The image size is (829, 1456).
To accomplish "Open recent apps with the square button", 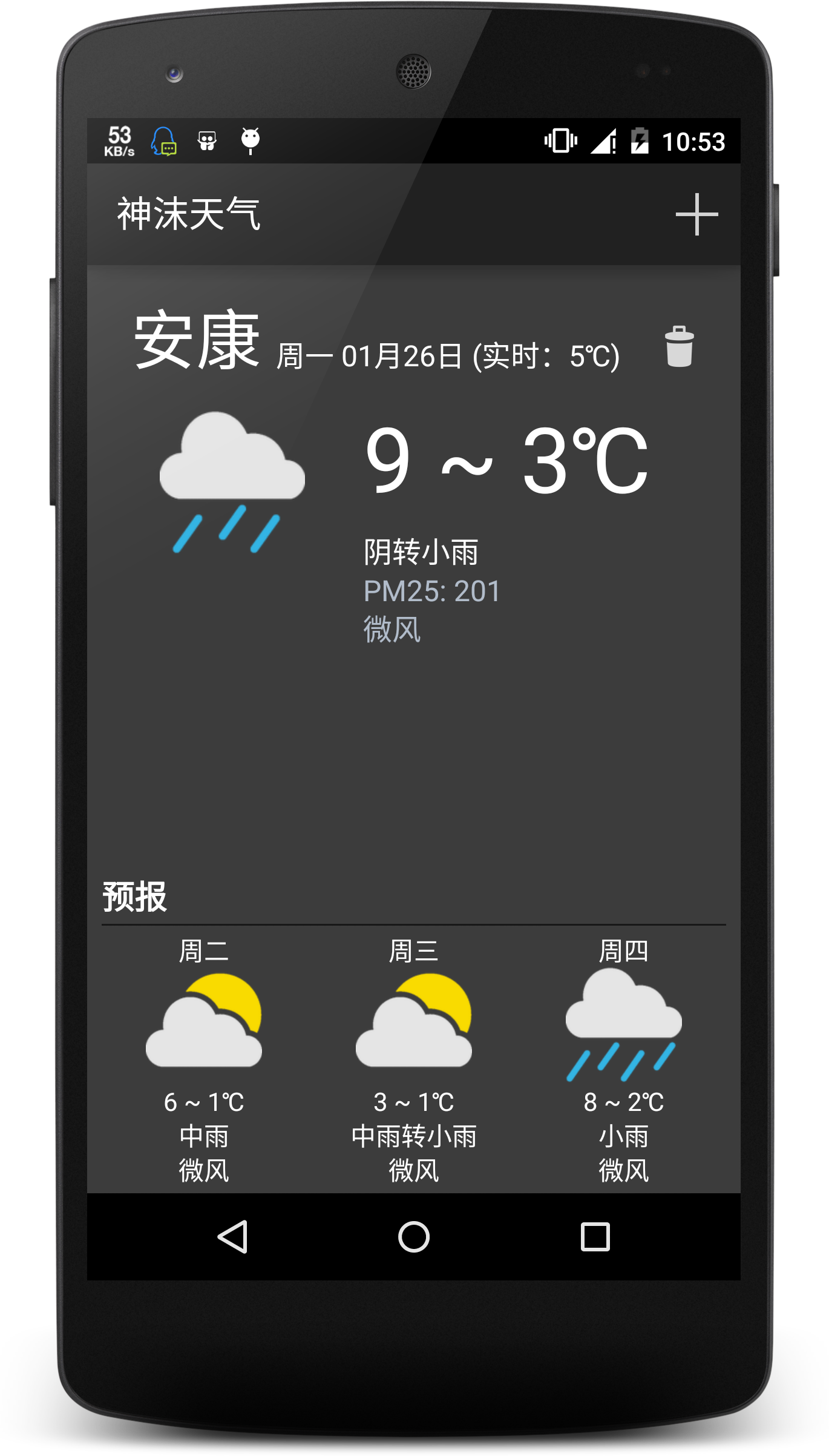I will point(595,1236).
